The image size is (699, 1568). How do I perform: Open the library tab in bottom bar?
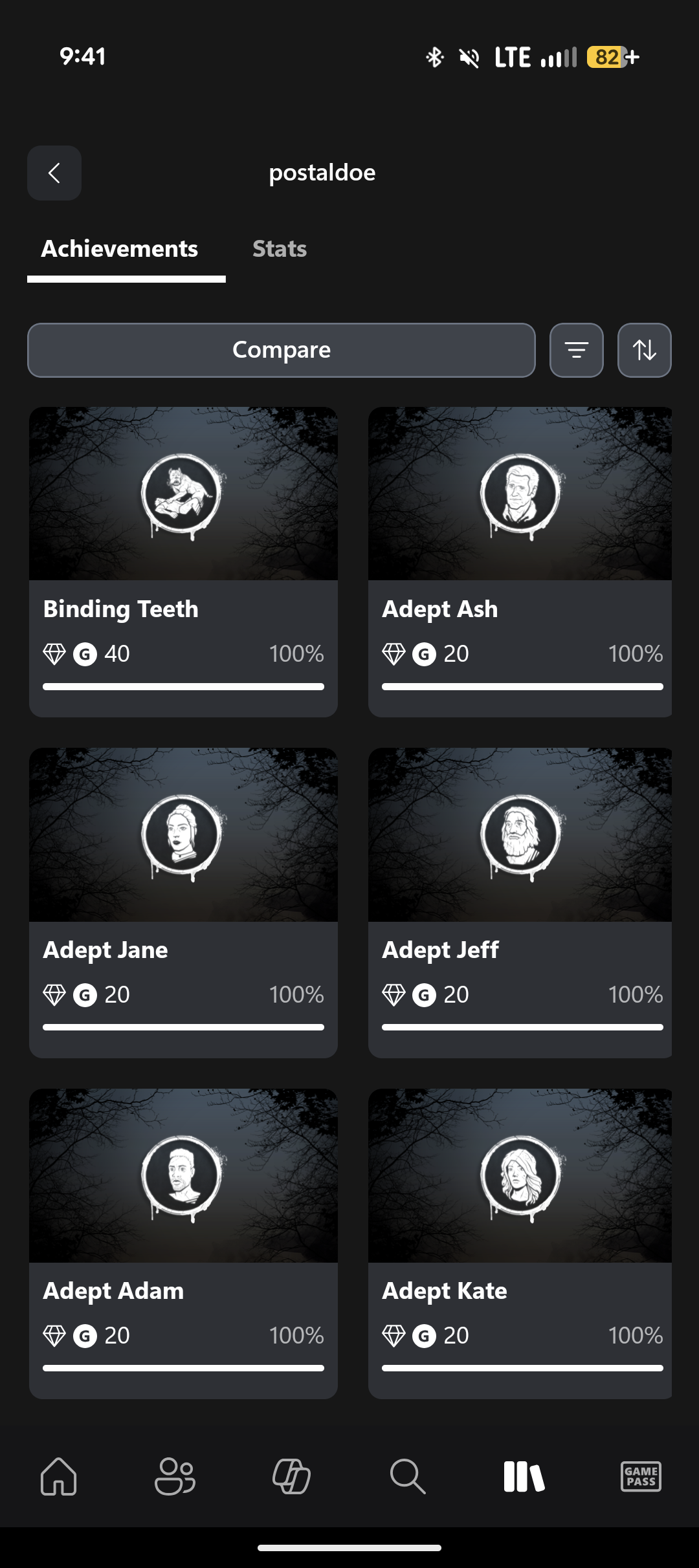[x=524, y=1476]
